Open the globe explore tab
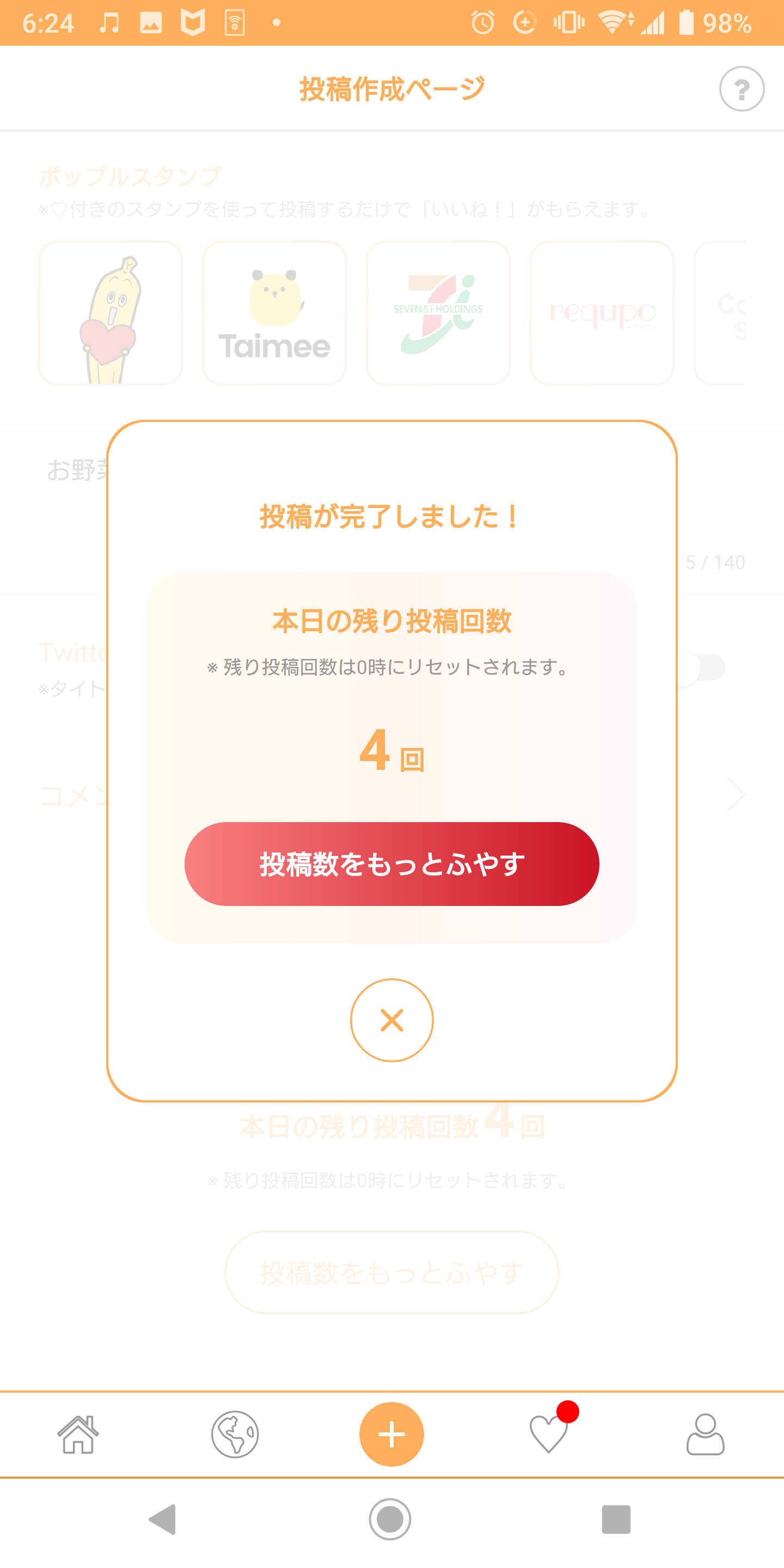Screen dimensions: 784x1568 [x=235, y=1434]
